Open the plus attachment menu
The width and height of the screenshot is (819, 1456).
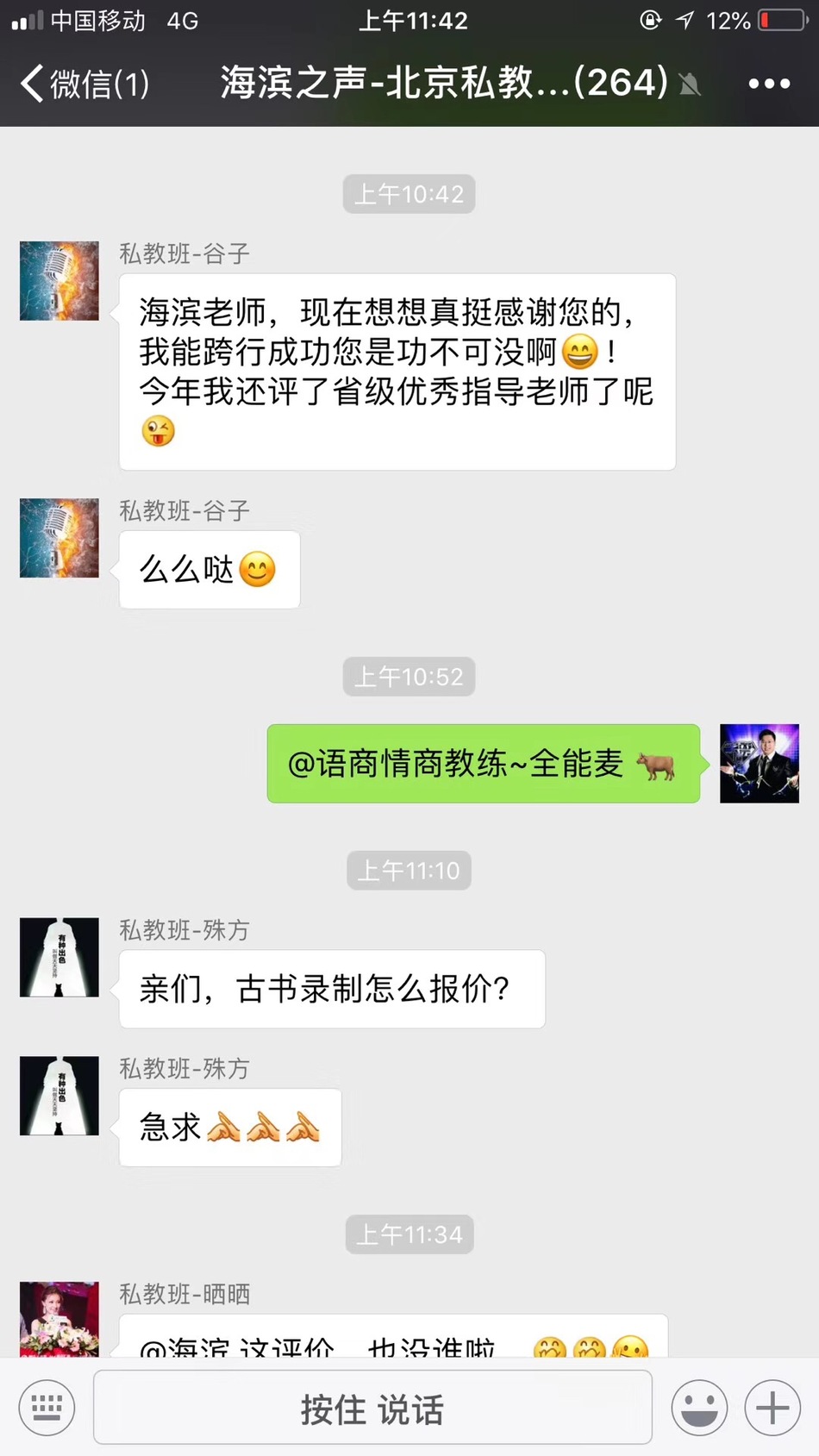772,1408
